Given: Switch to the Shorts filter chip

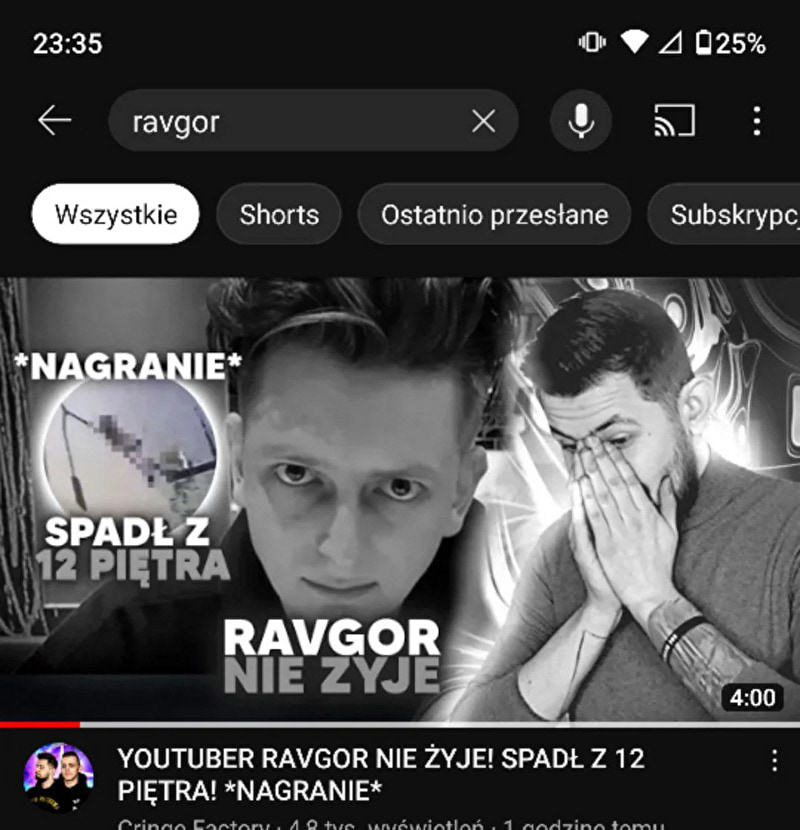Looking at the screenshot, I should pos(279,214).
